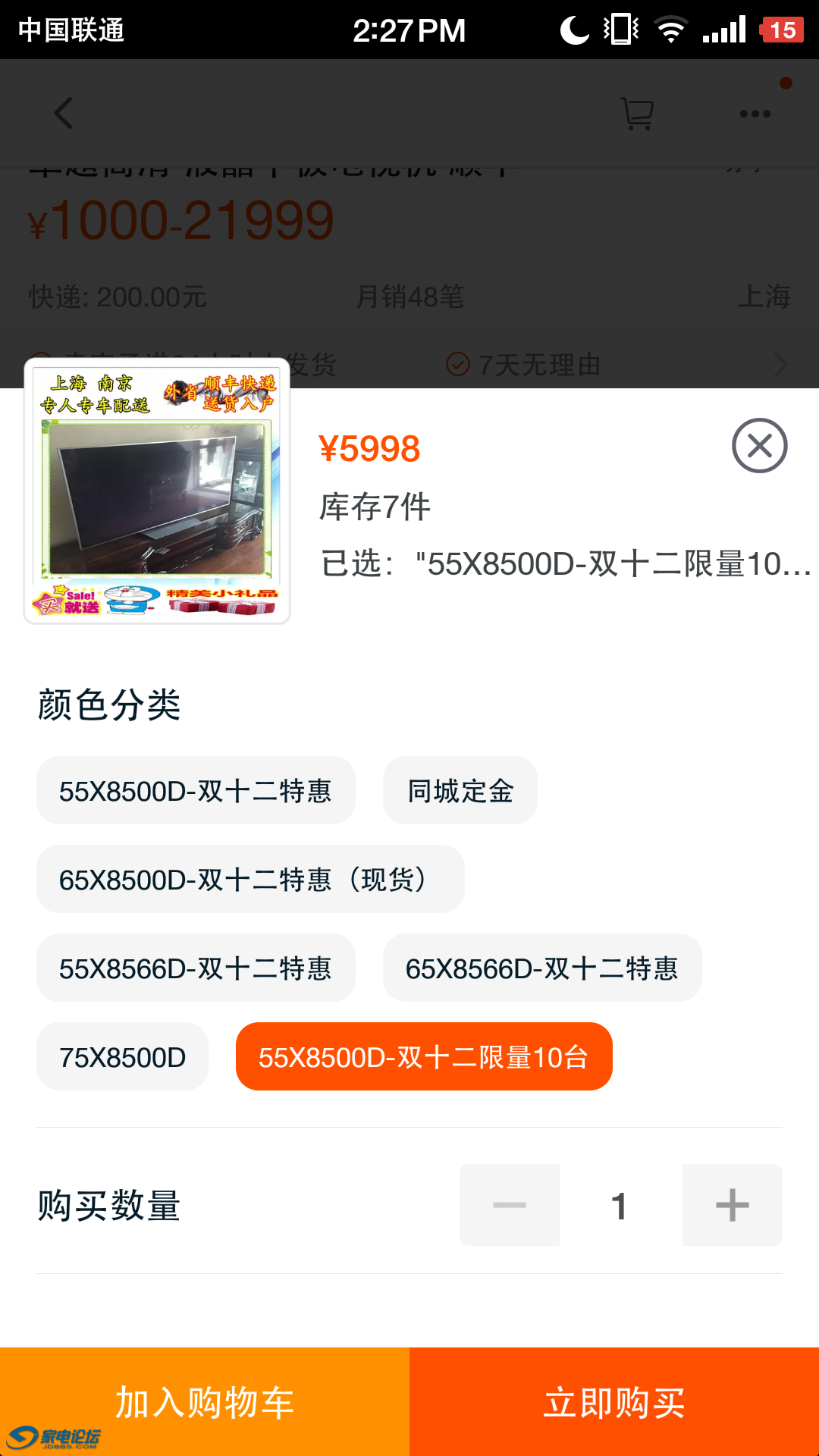The height and width of the screenshot is (1456, 819).
Task: Choose the 75X8500D model
Action: click(x=122, y=1057)
